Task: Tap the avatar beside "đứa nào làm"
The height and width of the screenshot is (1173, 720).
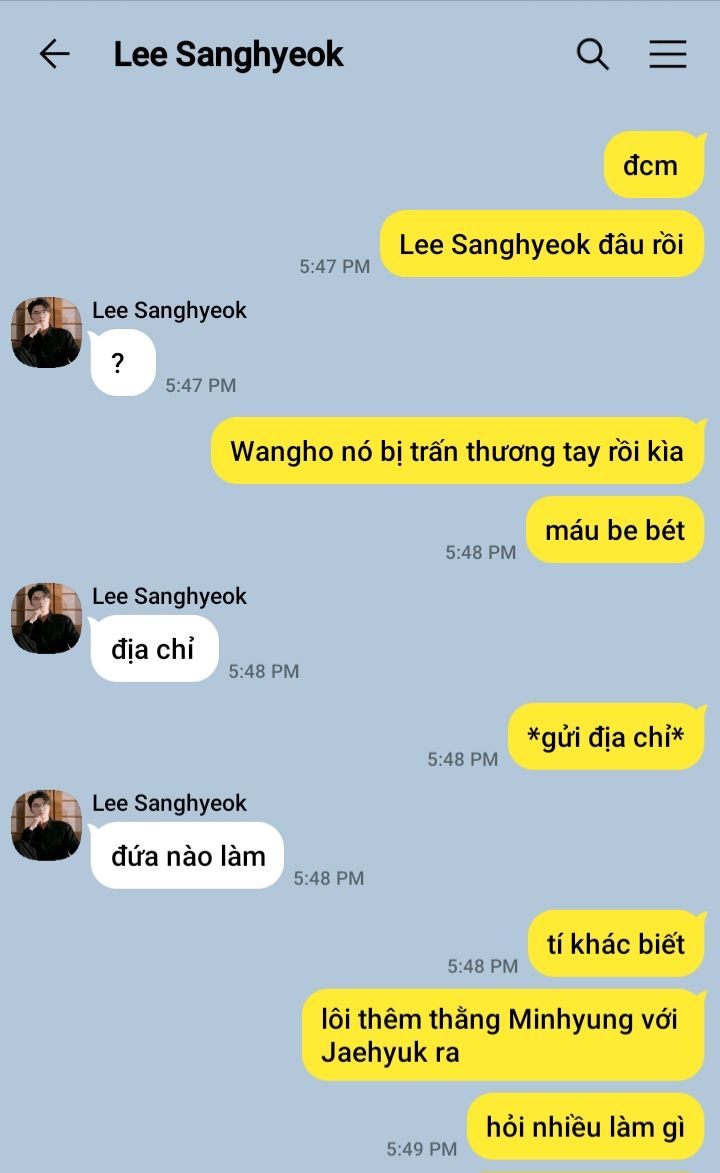Action: point(46,825)
